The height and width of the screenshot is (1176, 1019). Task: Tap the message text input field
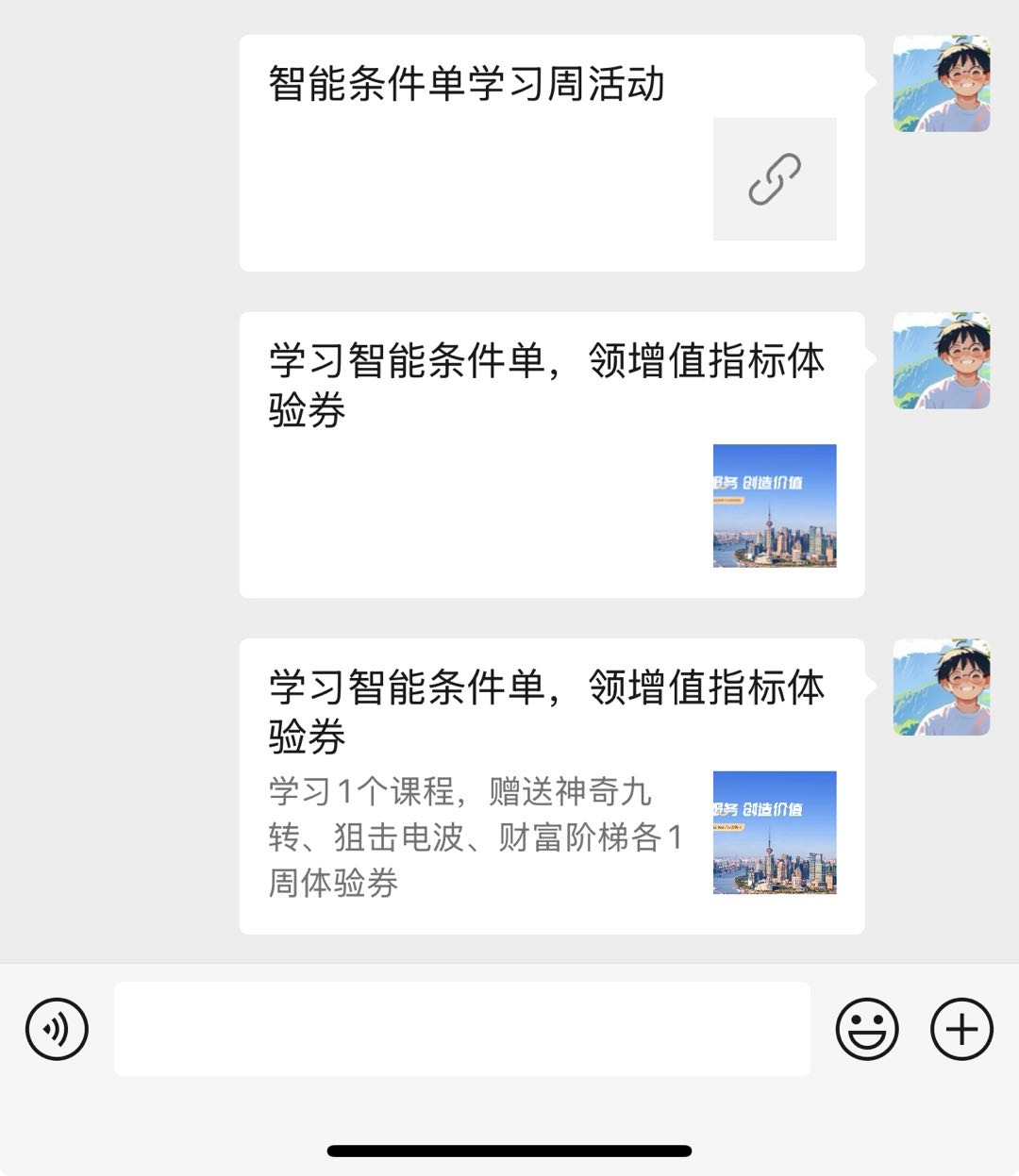tap(462, 1029)
